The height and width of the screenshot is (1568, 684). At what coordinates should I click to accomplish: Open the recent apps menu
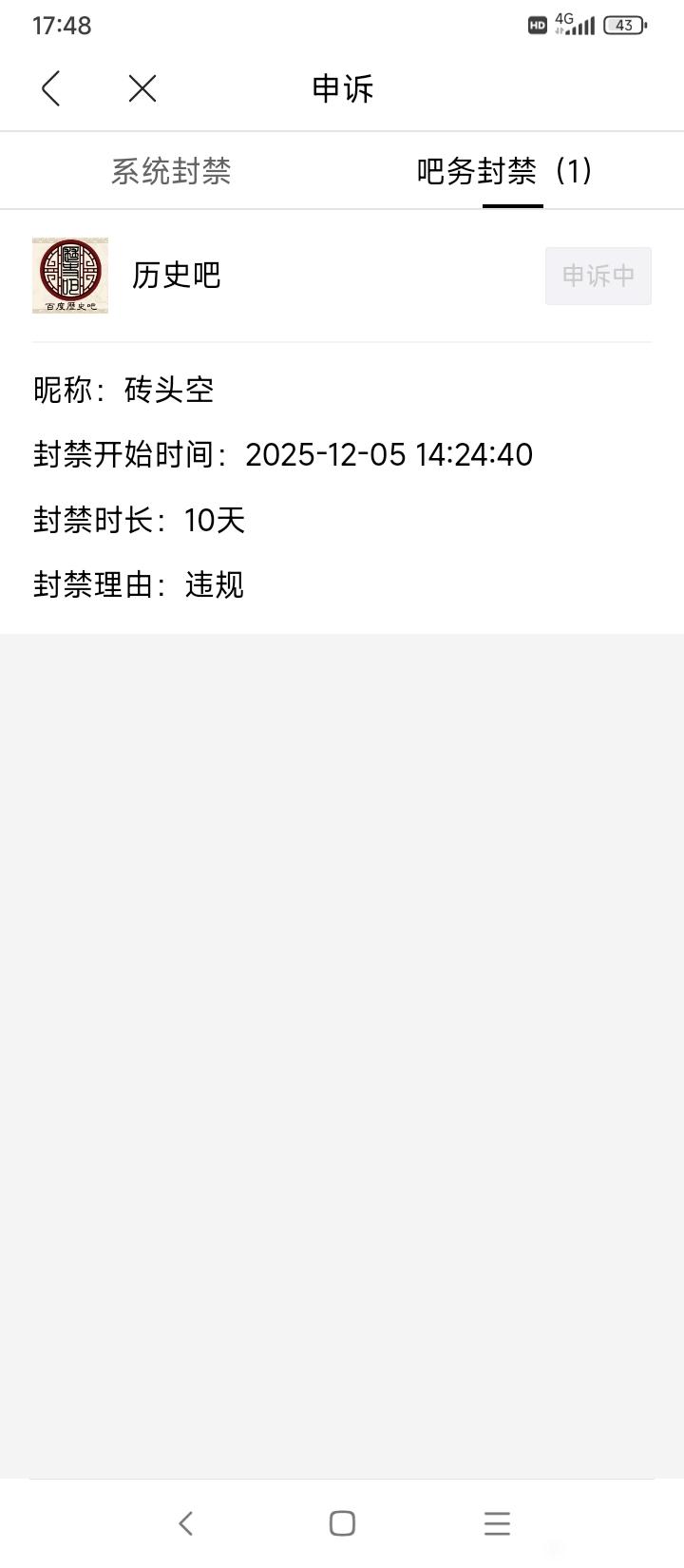[x=497, y=1523]
